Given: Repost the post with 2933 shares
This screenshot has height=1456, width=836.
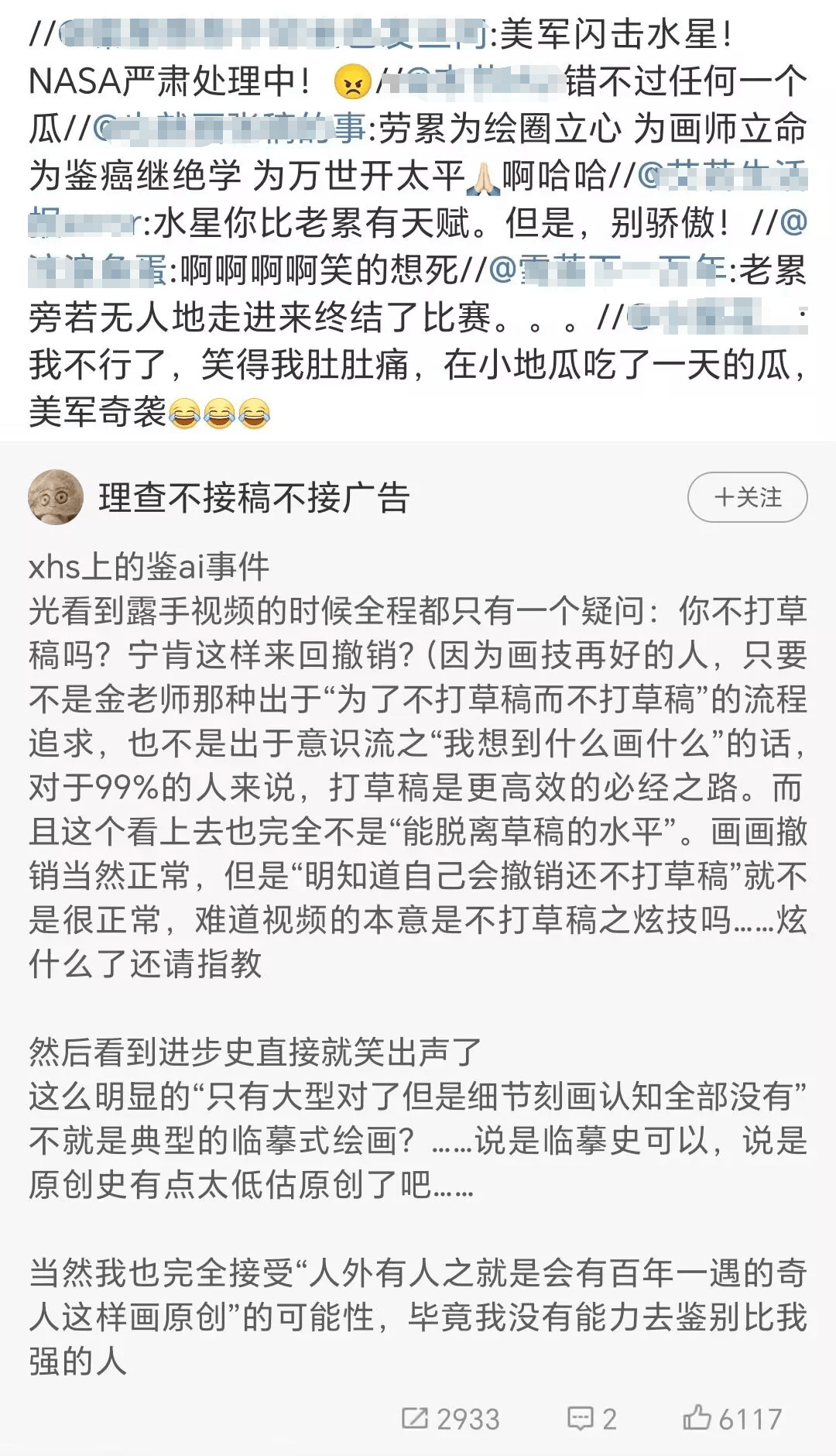Looking at the screenshot, I should pos(451,1419).
